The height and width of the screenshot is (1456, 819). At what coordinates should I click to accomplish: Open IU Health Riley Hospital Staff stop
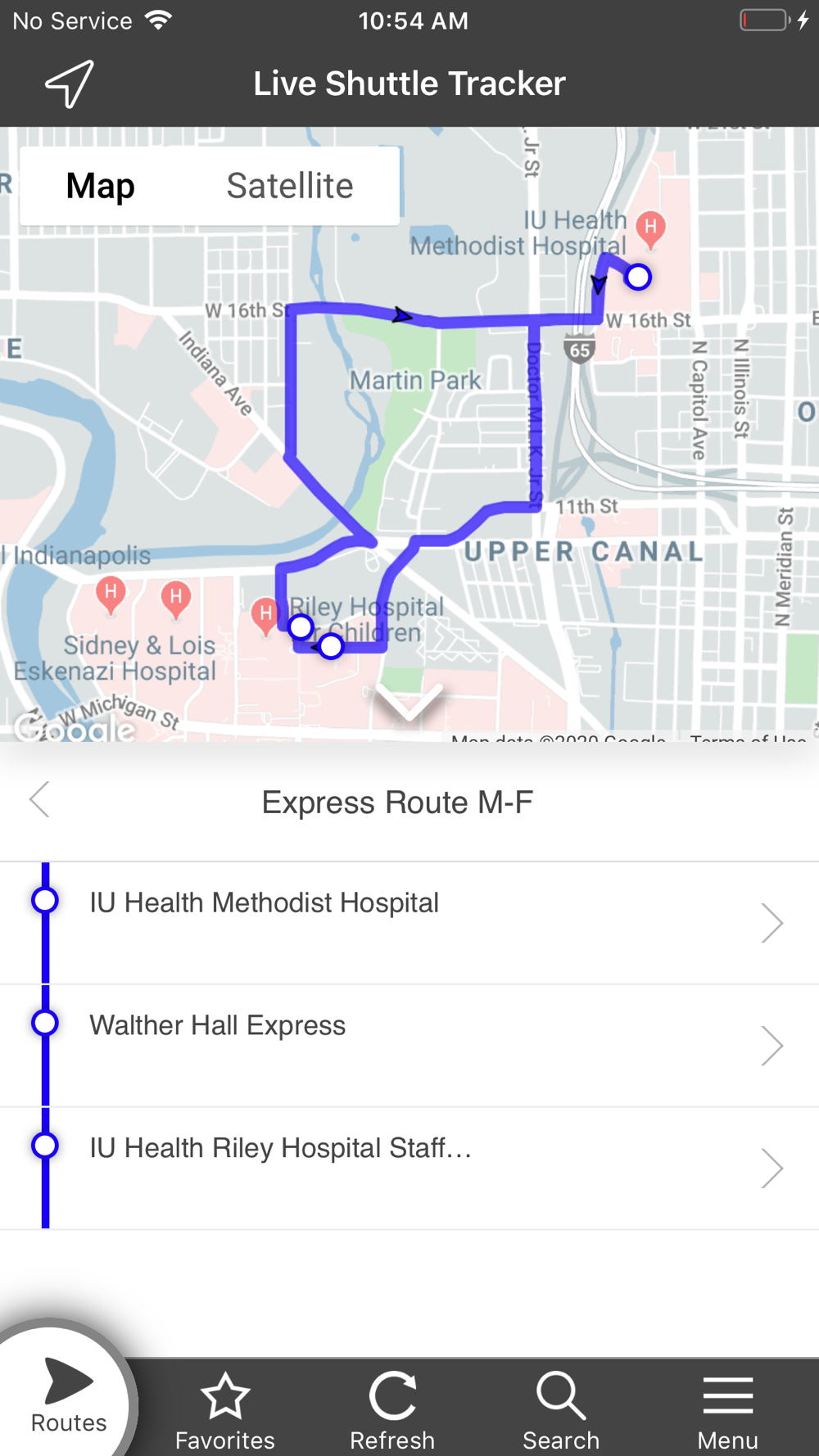(x=409, y=1168)
